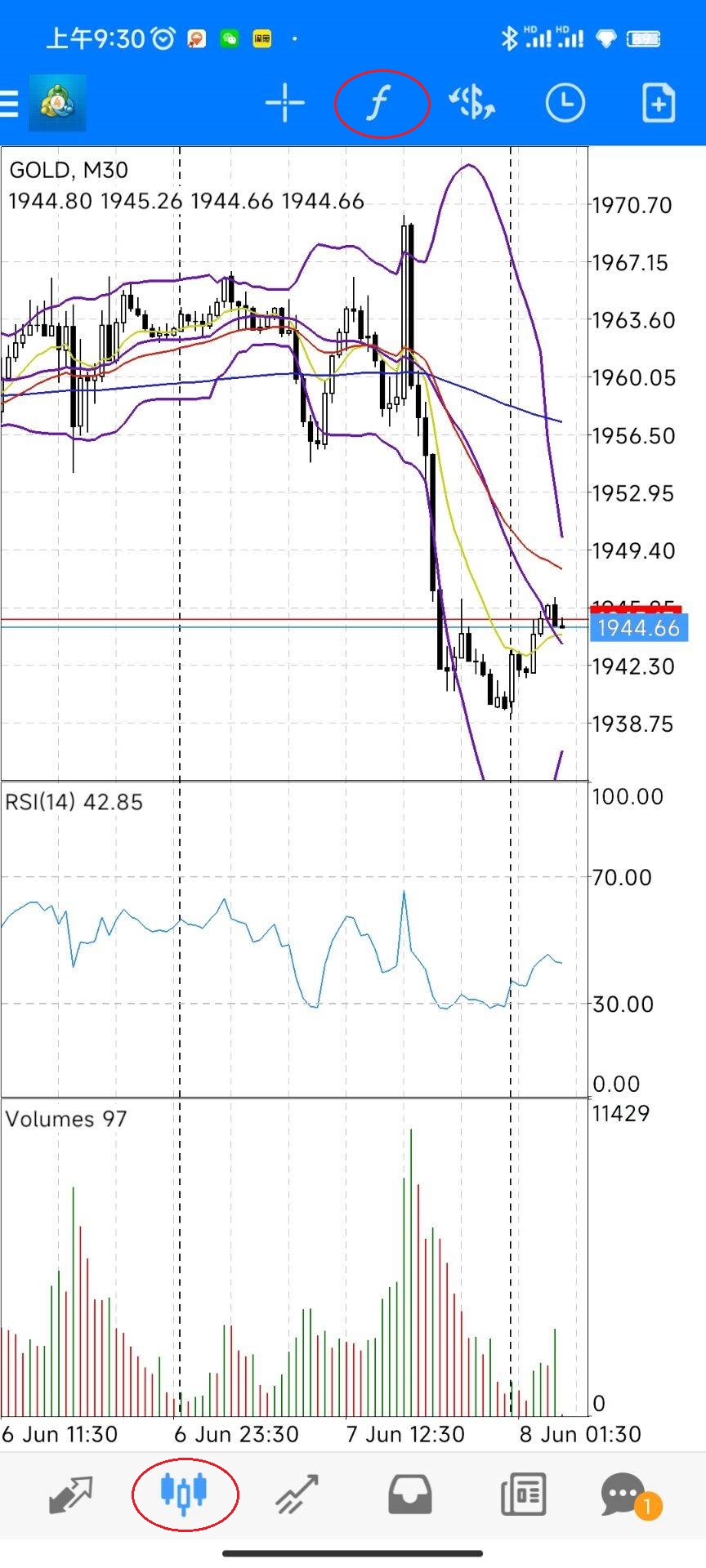Image resolution: width=706 pixels, height=1568 pixels.
Task: Open the hamburger side menu
Action: 10,104
